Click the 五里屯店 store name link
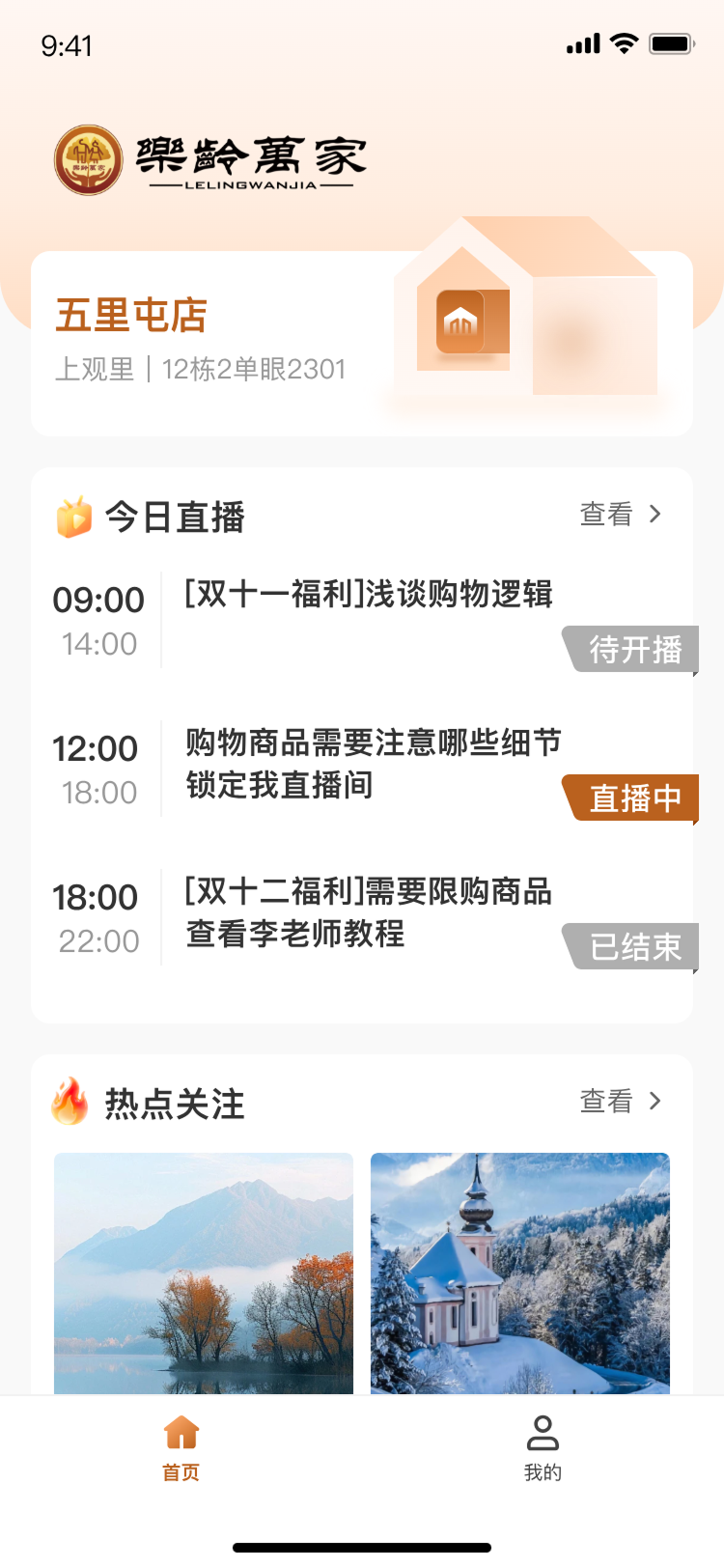Screen dimensions: 724x1568 tap(132, 317)
